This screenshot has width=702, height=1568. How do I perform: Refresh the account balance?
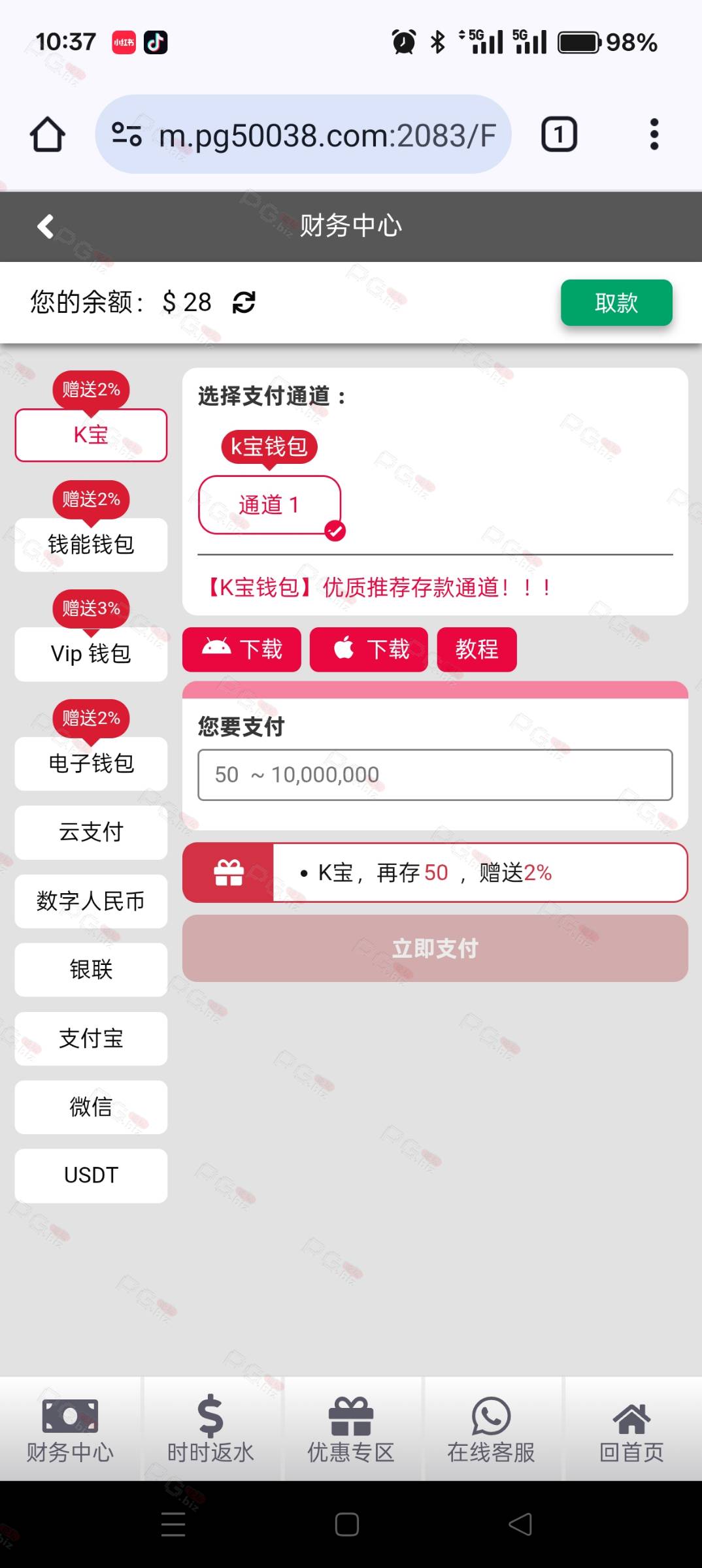pos(244,302)
